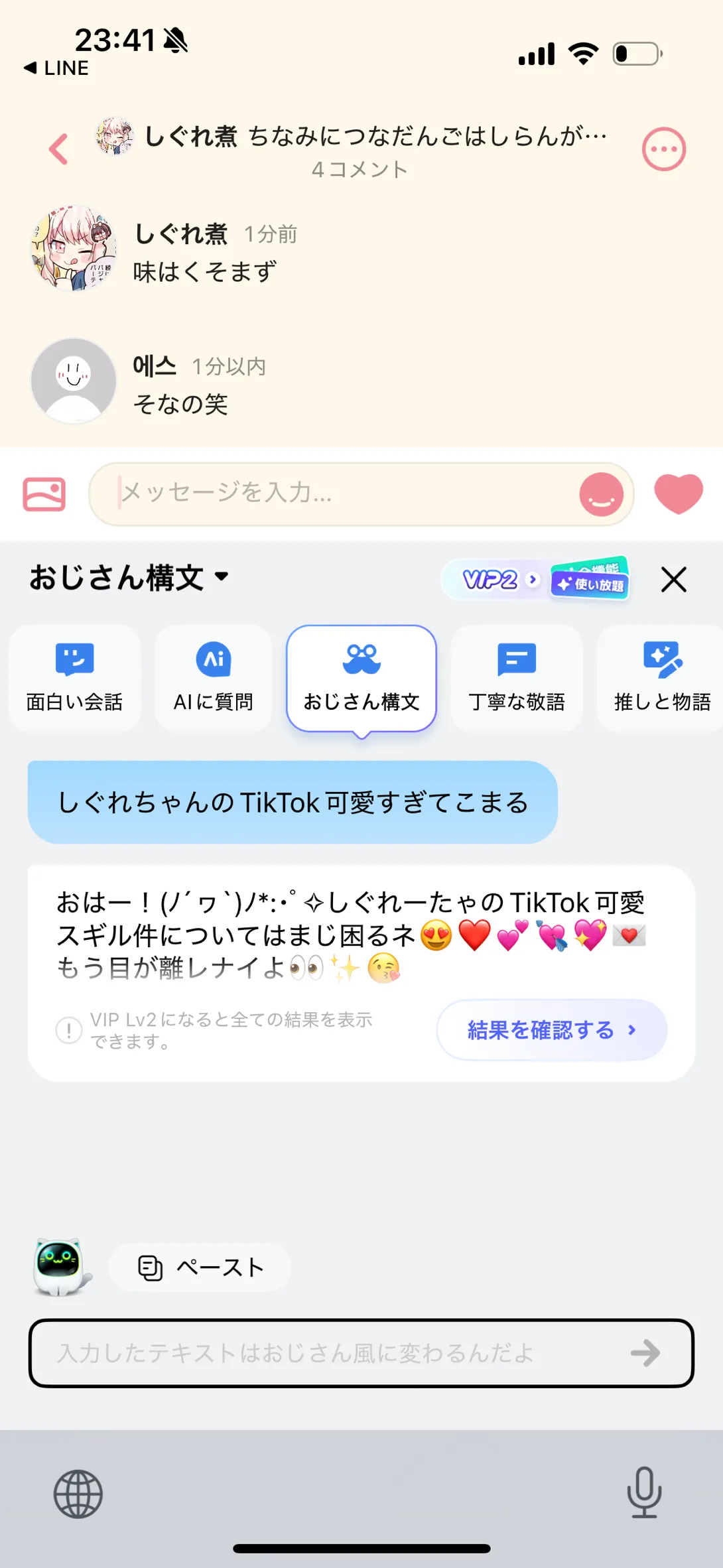Go back using the pink back arrow
Image resolution: width=723 pixels, height=1568 pixels.
tap(58, 149)
